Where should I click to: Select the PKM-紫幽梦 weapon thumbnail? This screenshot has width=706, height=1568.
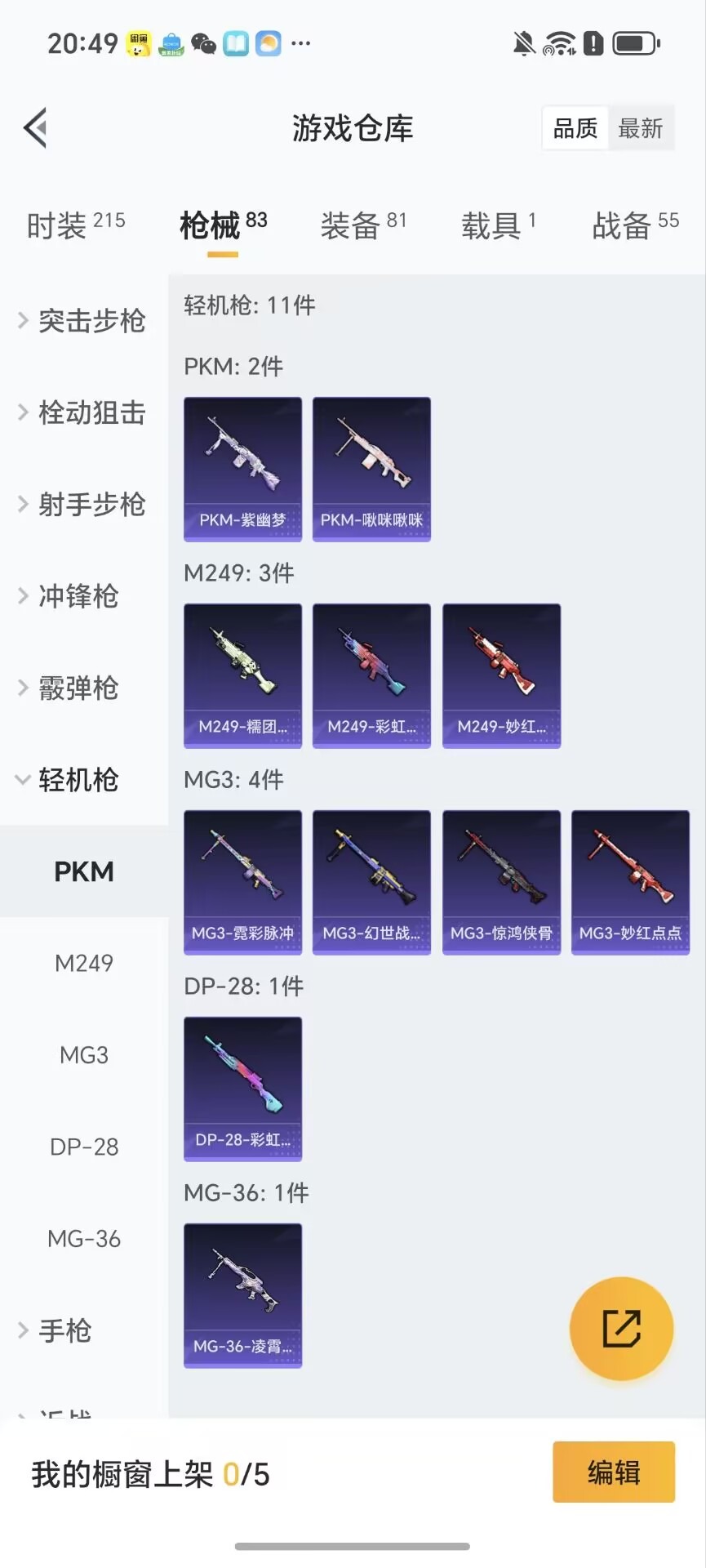point(242,468)
